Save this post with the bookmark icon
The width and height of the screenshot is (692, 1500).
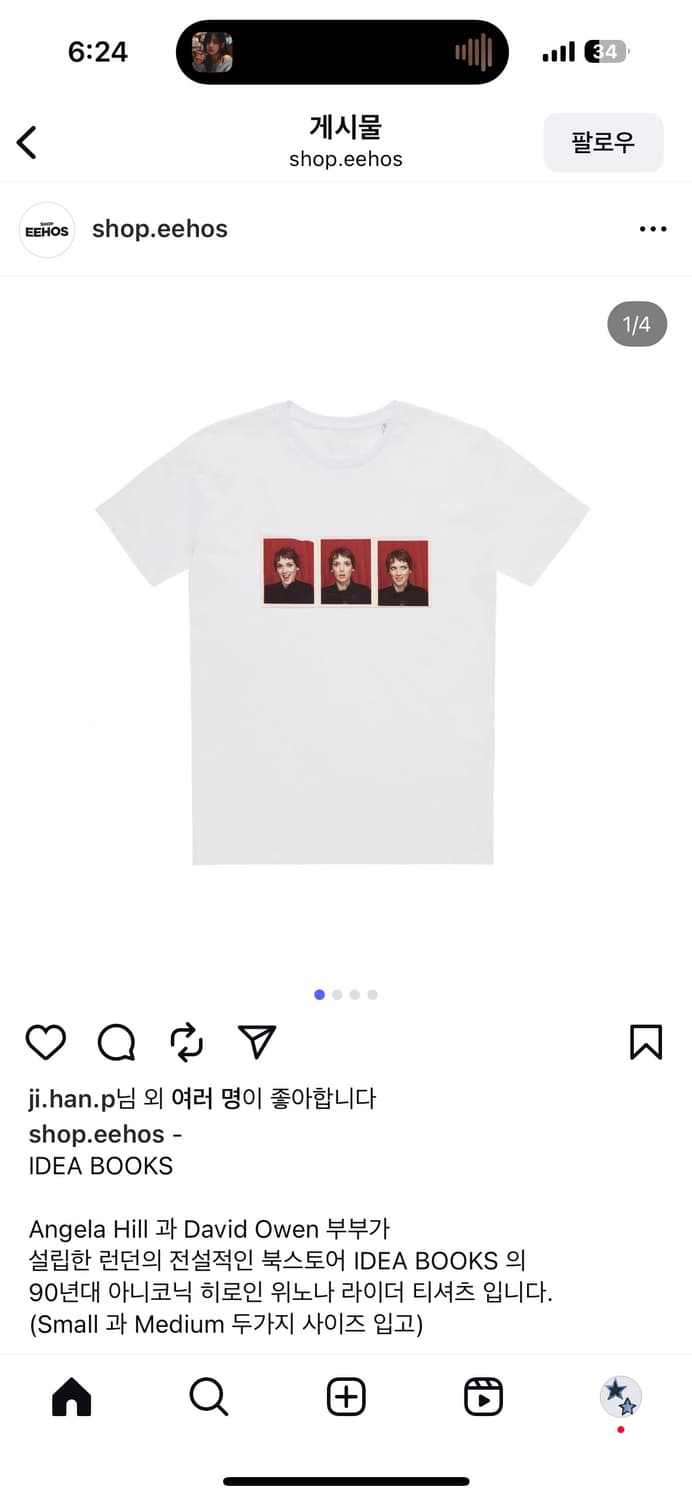click(646, 1043)
